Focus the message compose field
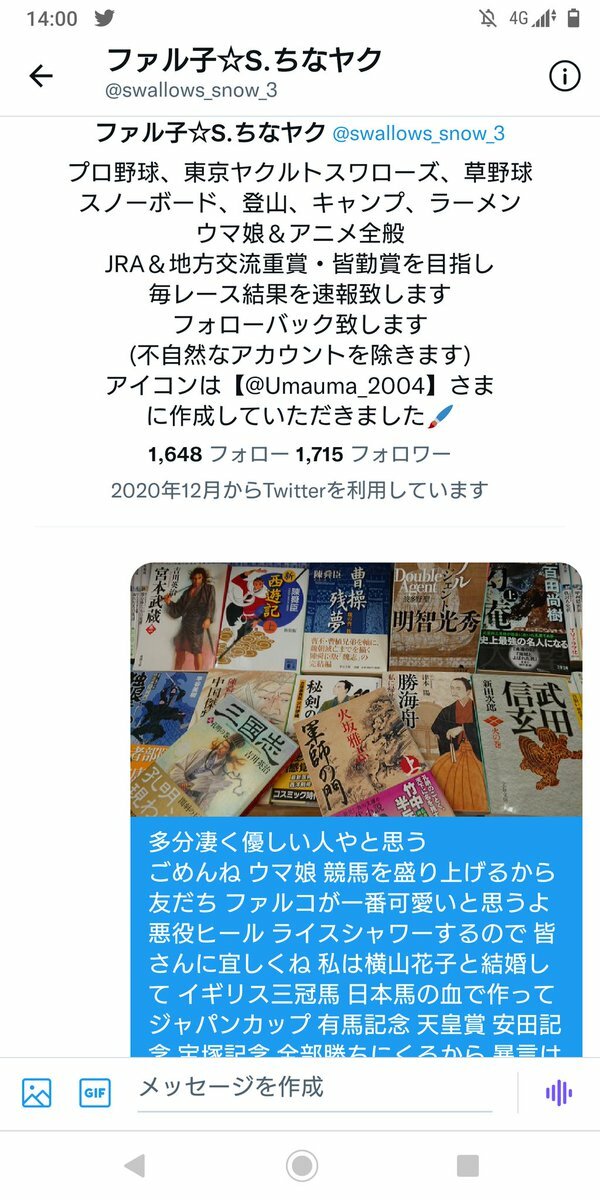This screenshot has width=600, height=1200. click(x=315, y=1087)
